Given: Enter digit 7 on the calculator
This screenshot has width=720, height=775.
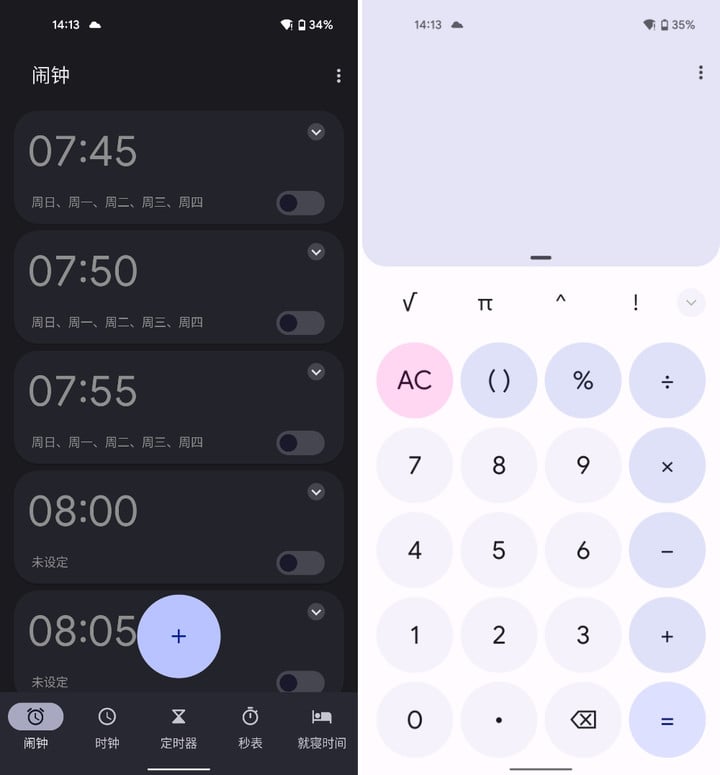Looking at the screenshot, I should coord(414,466).
